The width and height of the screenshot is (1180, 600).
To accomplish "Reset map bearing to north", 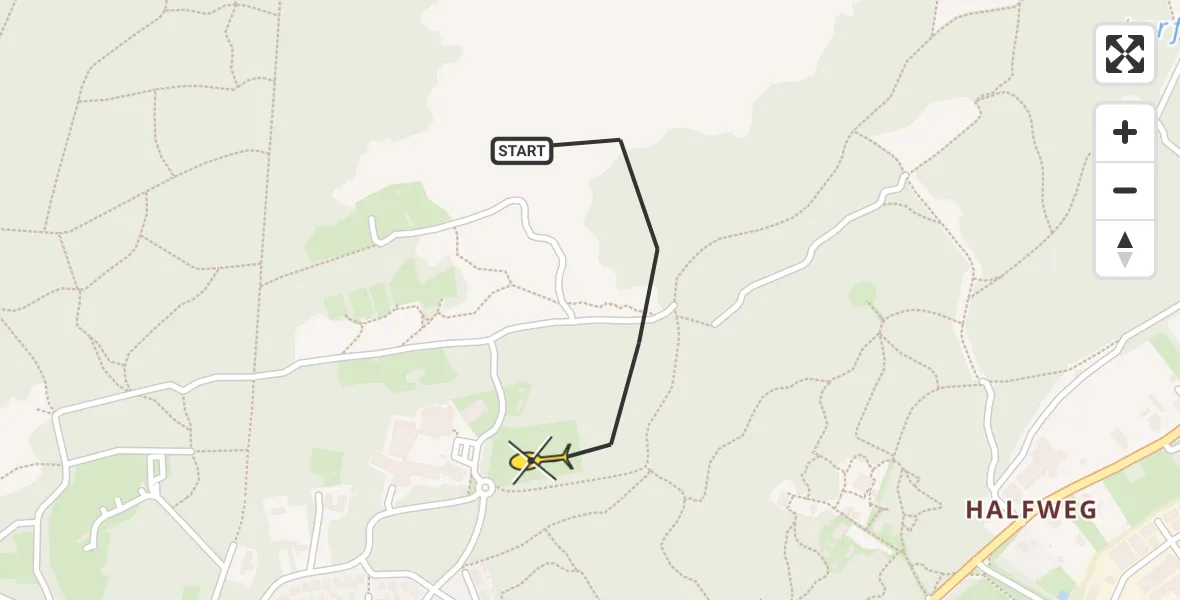I will [x=1124, y=249].
